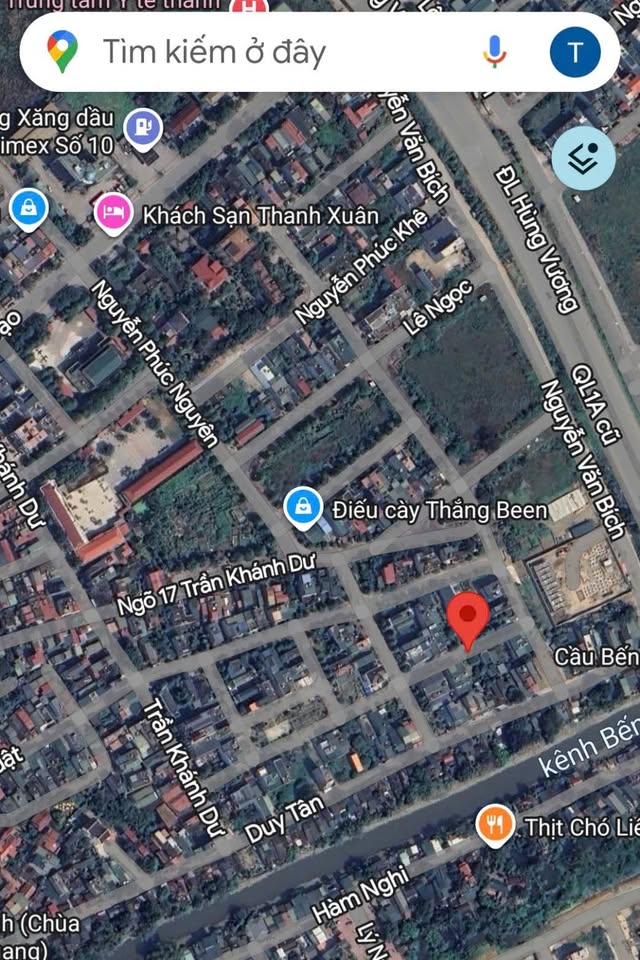Viewport: 640px width, 960px height.
Task: Open the Thịt Chó restaurant marker
Action: [495, 825]
